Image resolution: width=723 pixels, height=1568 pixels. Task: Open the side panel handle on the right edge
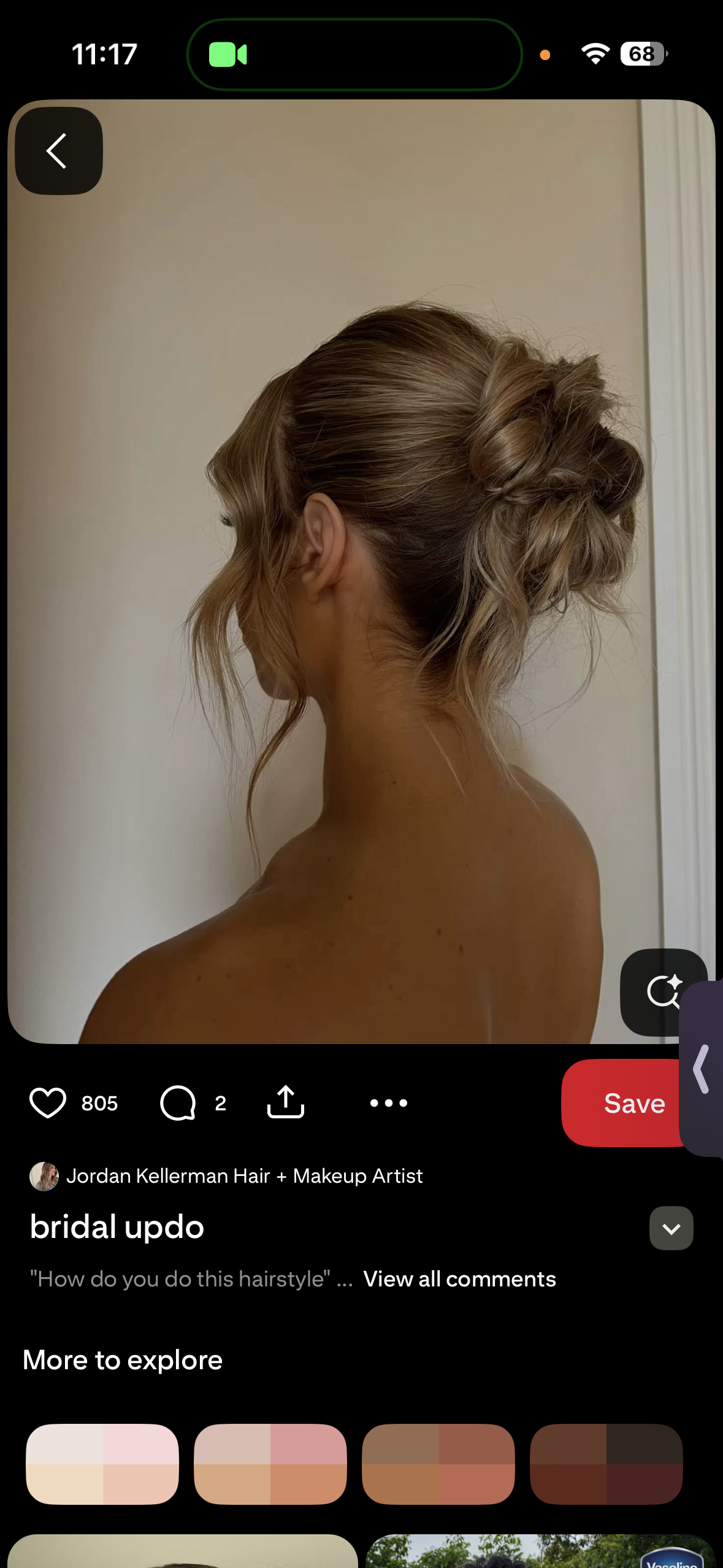click(702, 1069)
